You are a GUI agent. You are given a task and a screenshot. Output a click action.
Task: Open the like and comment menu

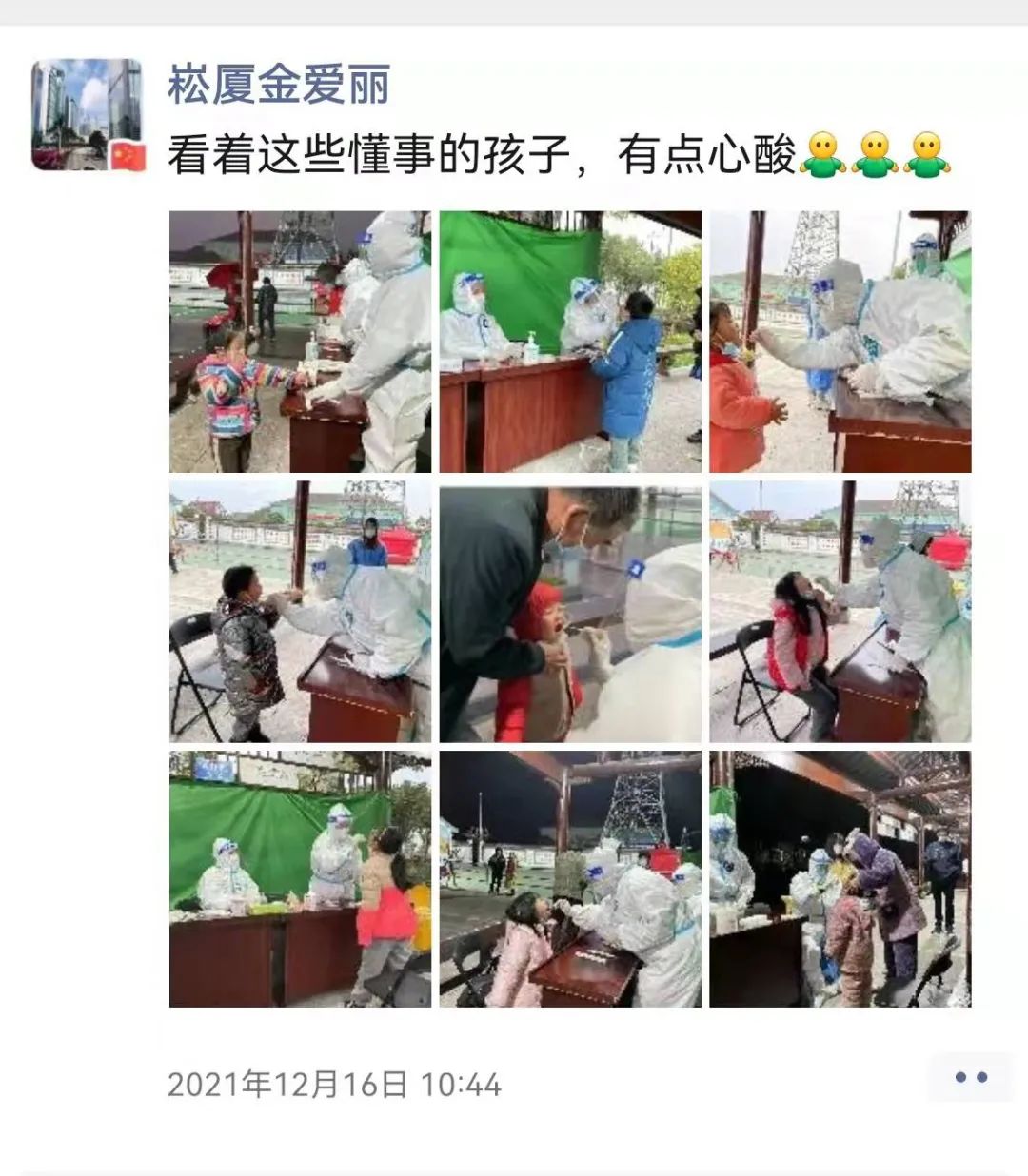coord(970,1078)
